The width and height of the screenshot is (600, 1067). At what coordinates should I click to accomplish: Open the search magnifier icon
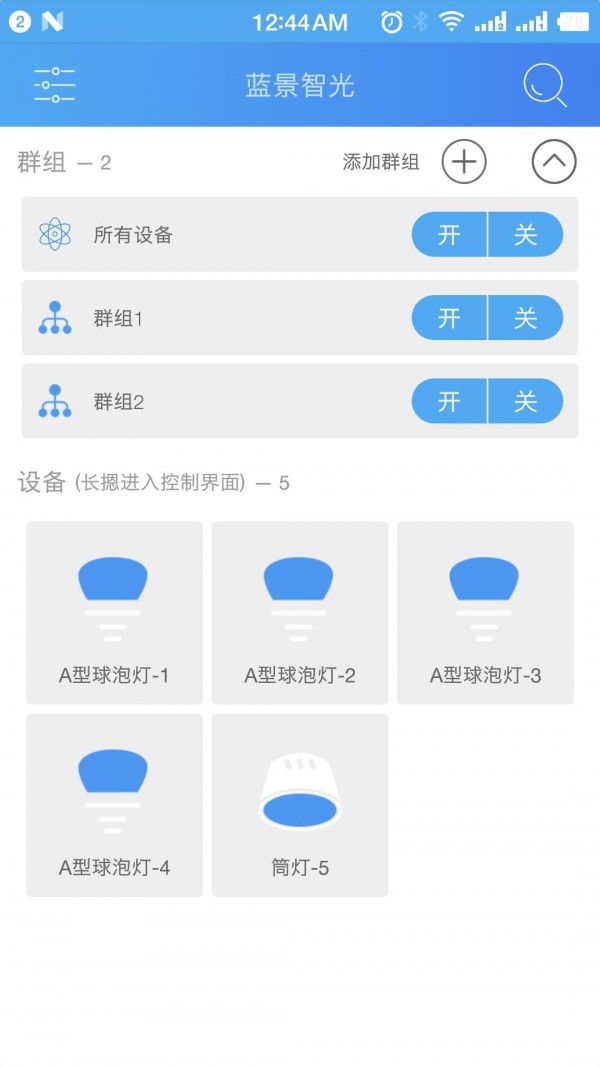545,86
